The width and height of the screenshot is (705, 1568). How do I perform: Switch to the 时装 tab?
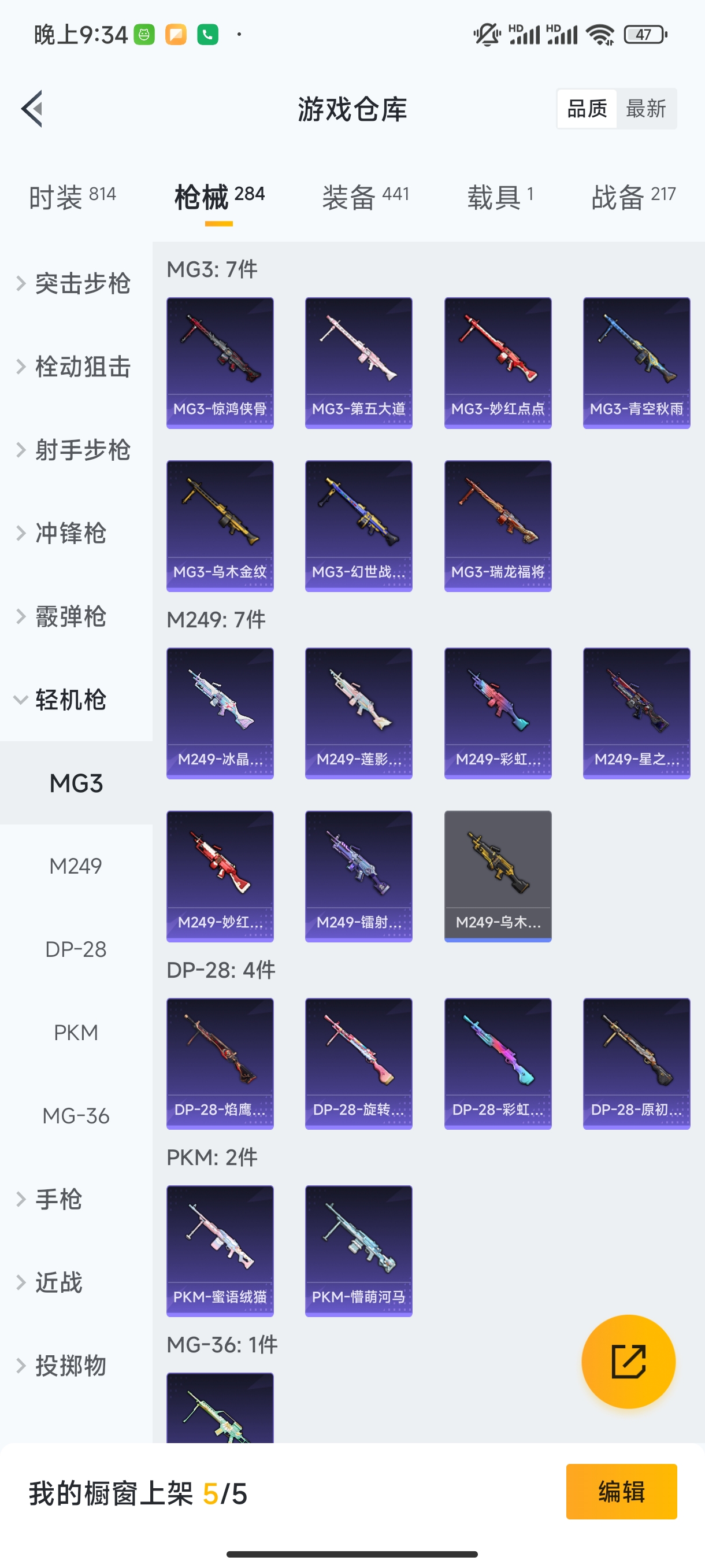tap(72, 197)
